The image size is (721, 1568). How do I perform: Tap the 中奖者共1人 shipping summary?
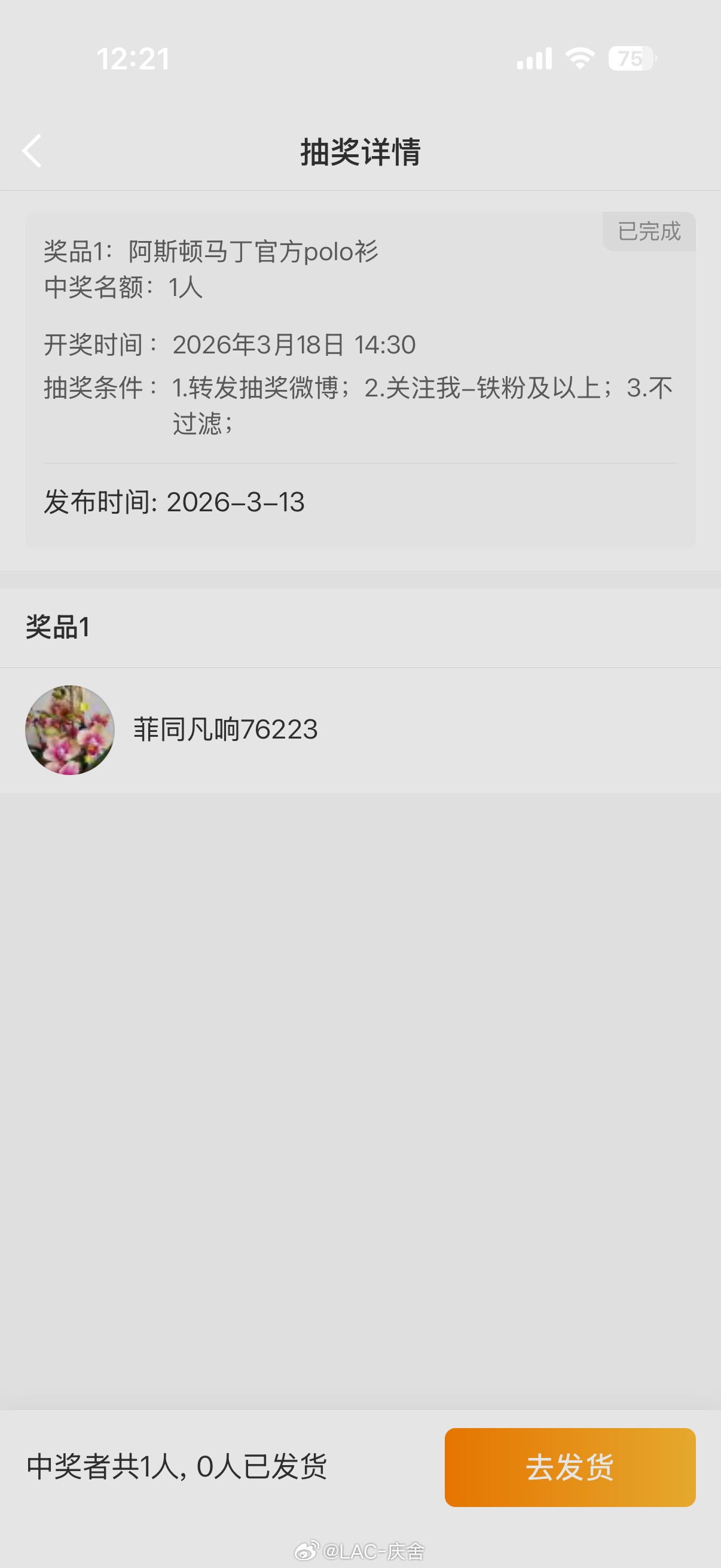click(178, 1467)
